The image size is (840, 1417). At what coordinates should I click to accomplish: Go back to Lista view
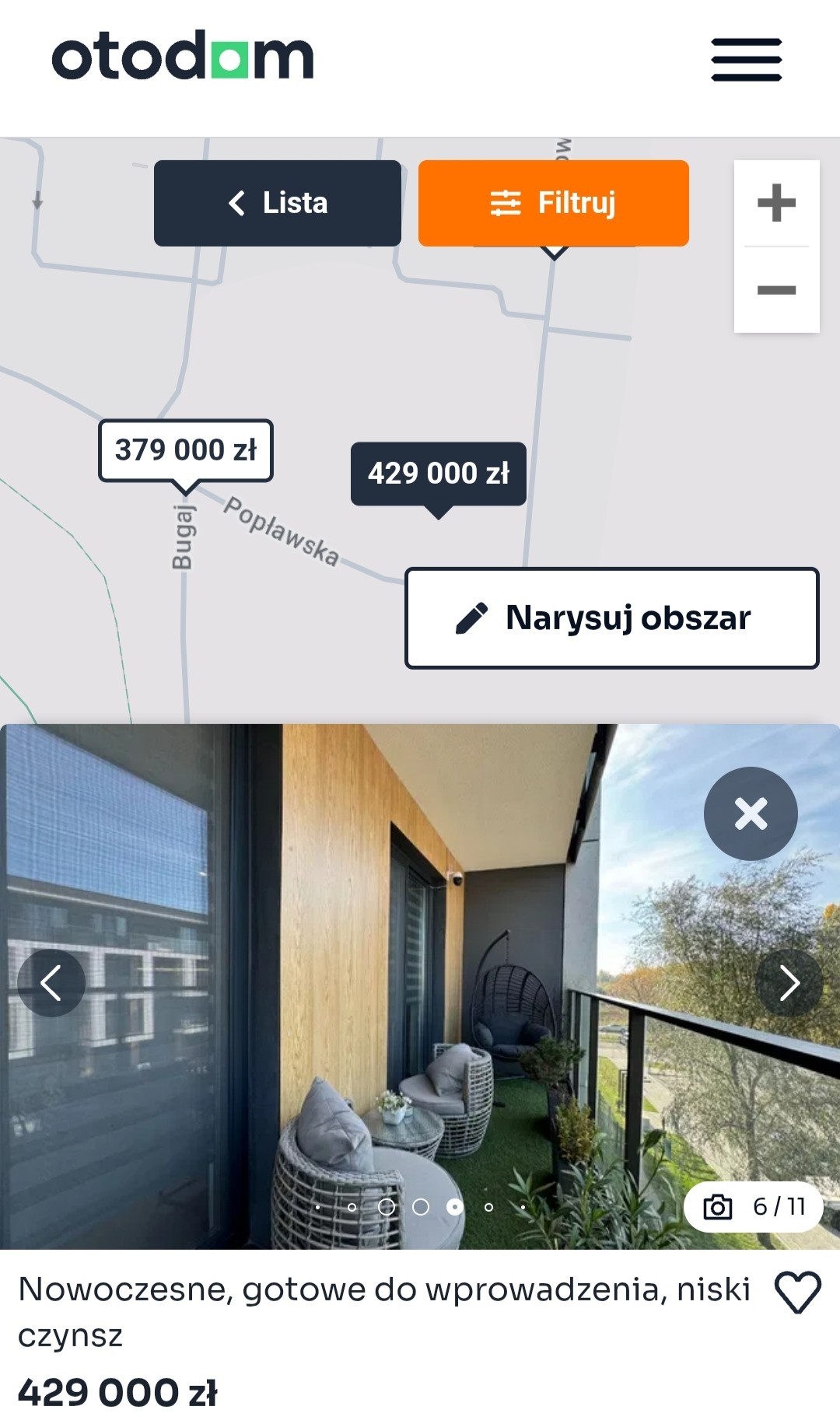point(278,203)
